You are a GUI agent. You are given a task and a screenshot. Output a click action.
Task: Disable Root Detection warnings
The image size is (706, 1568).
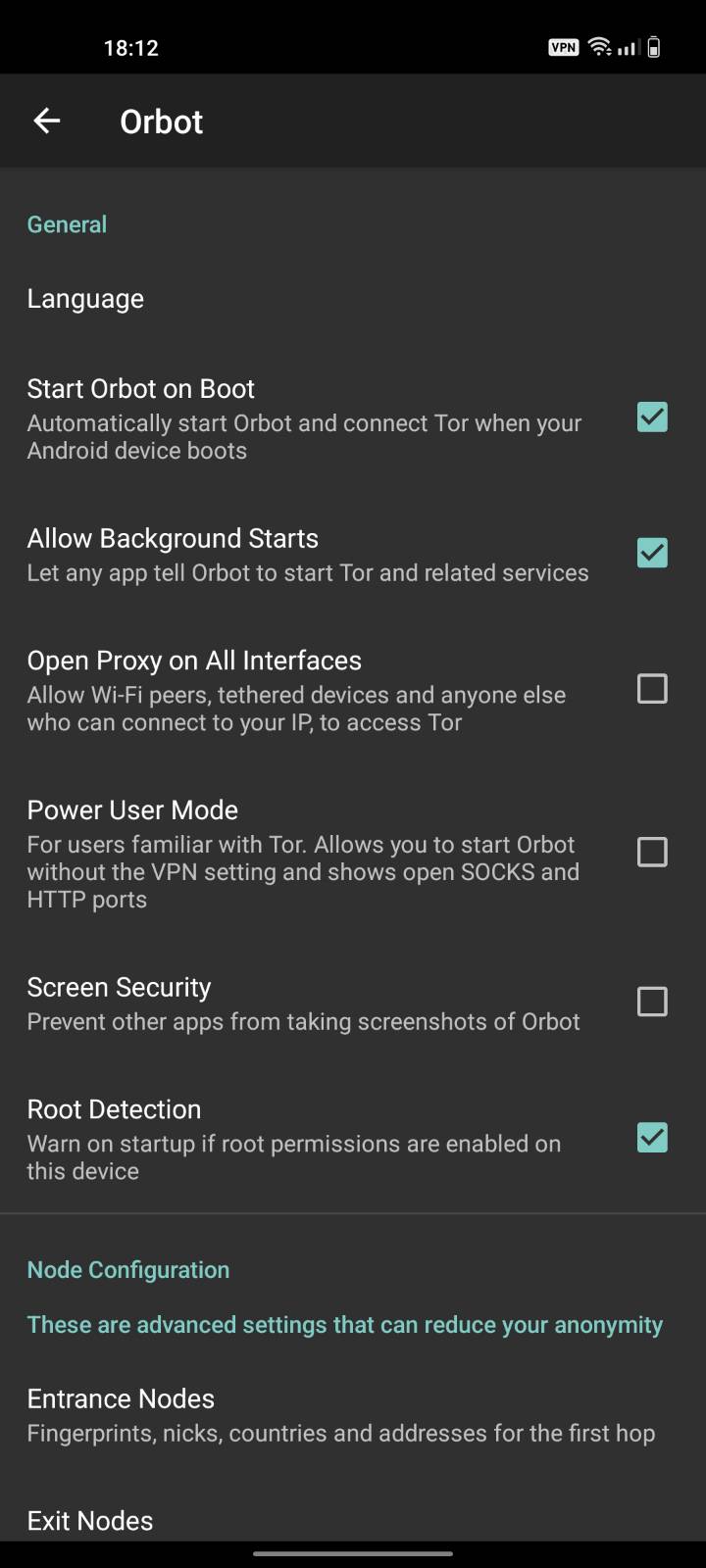pos(652,1138)
